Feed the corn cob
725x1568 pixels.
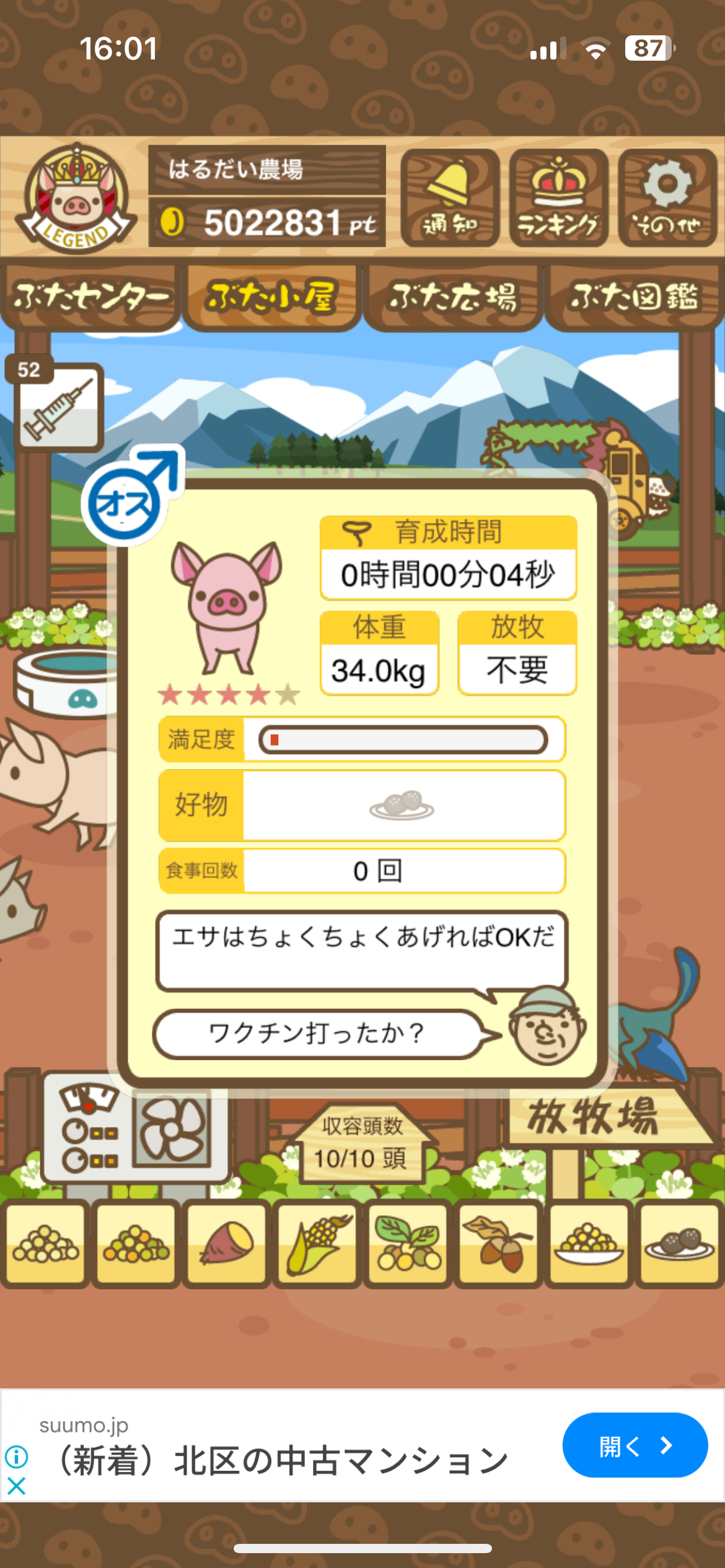(x=317, y=1242)
